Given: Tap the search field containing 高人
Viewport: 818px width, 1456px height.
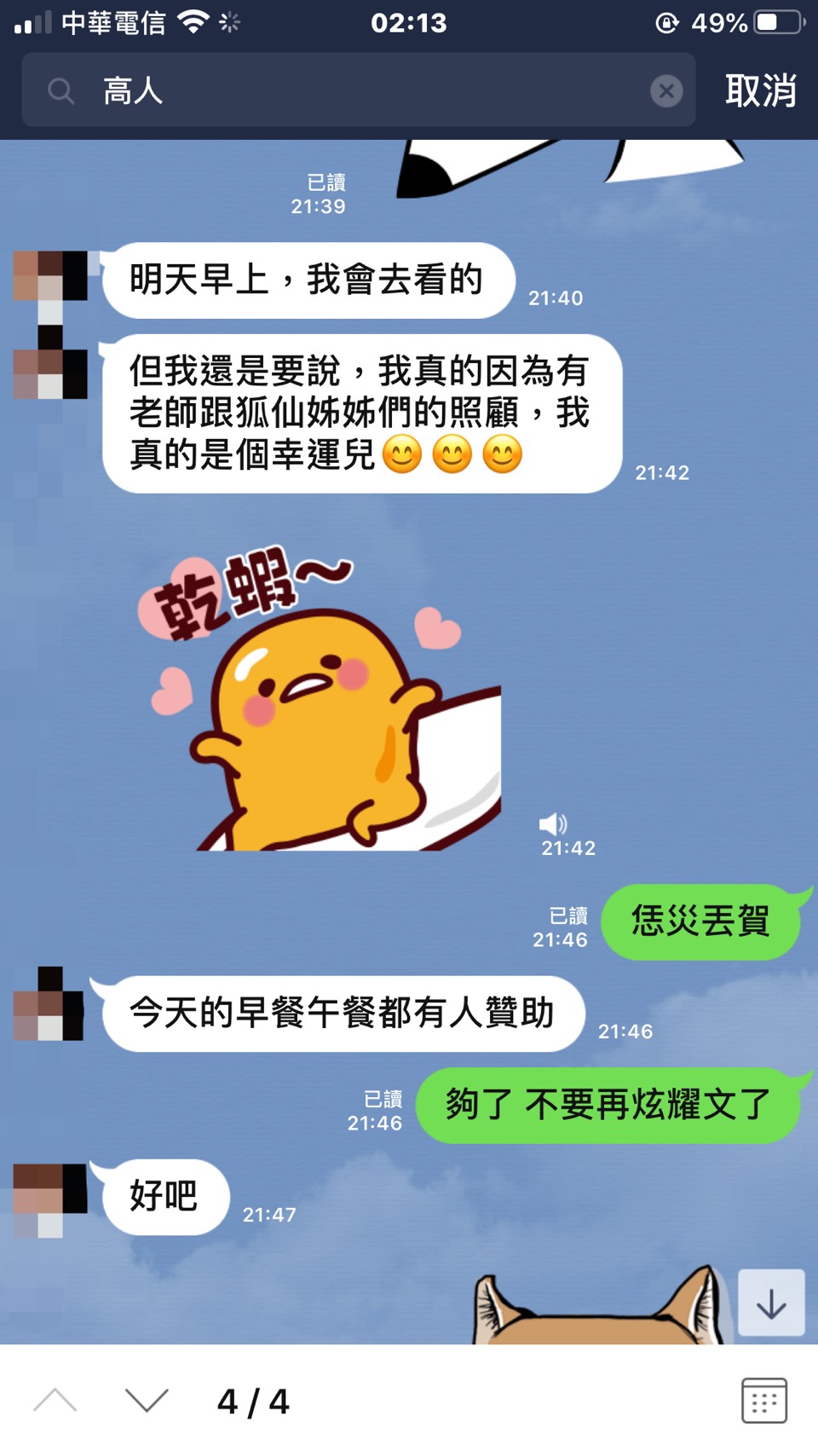Looking at the screenshot, I should click(x=358, y=90).
